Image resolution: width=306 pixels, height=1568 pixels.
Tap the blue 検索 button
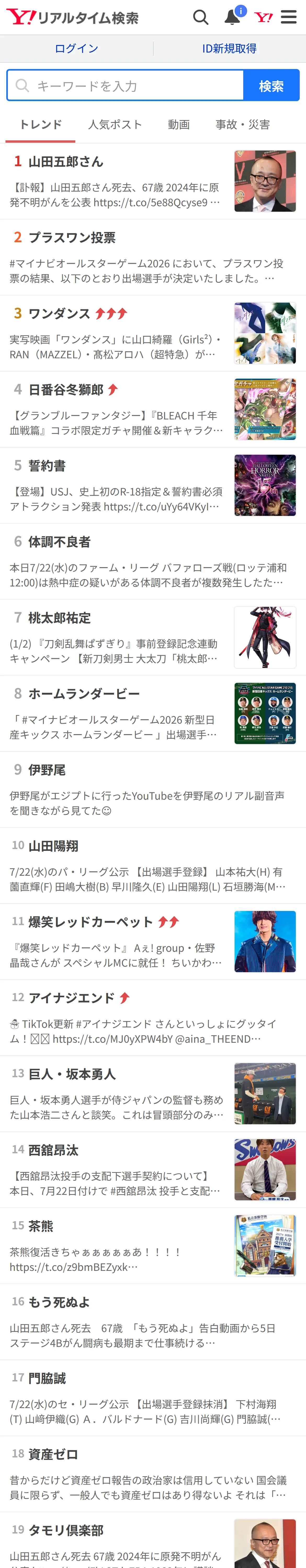click(271, 85)
